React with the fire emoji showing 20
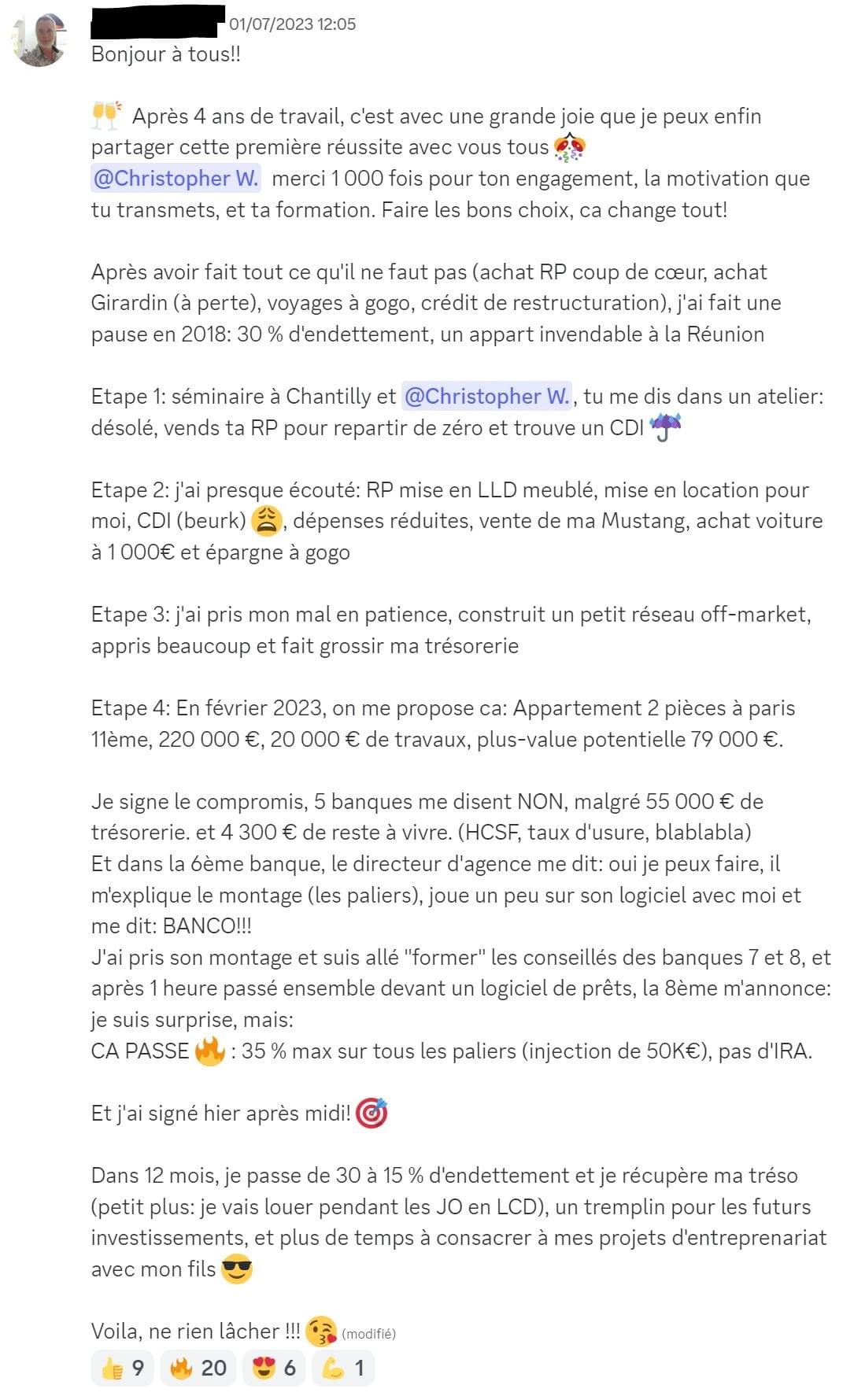Image resolution: width=854 pixels, height=1400 pixels. click(198, 1368)
